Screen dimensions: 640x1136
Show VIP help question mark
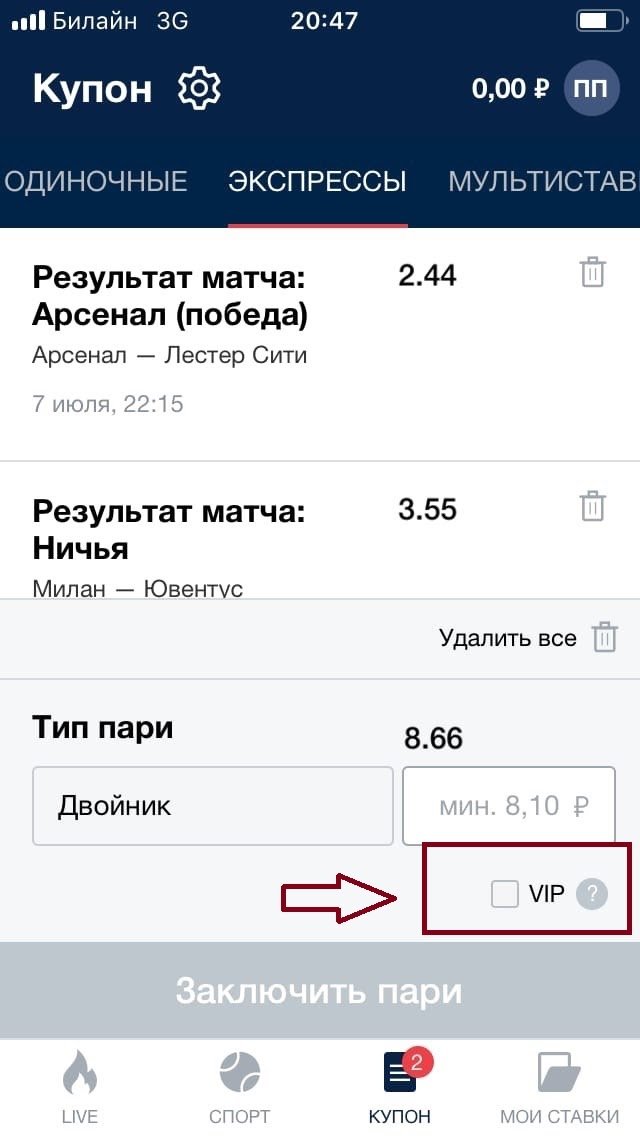click(x=592, y=894)
